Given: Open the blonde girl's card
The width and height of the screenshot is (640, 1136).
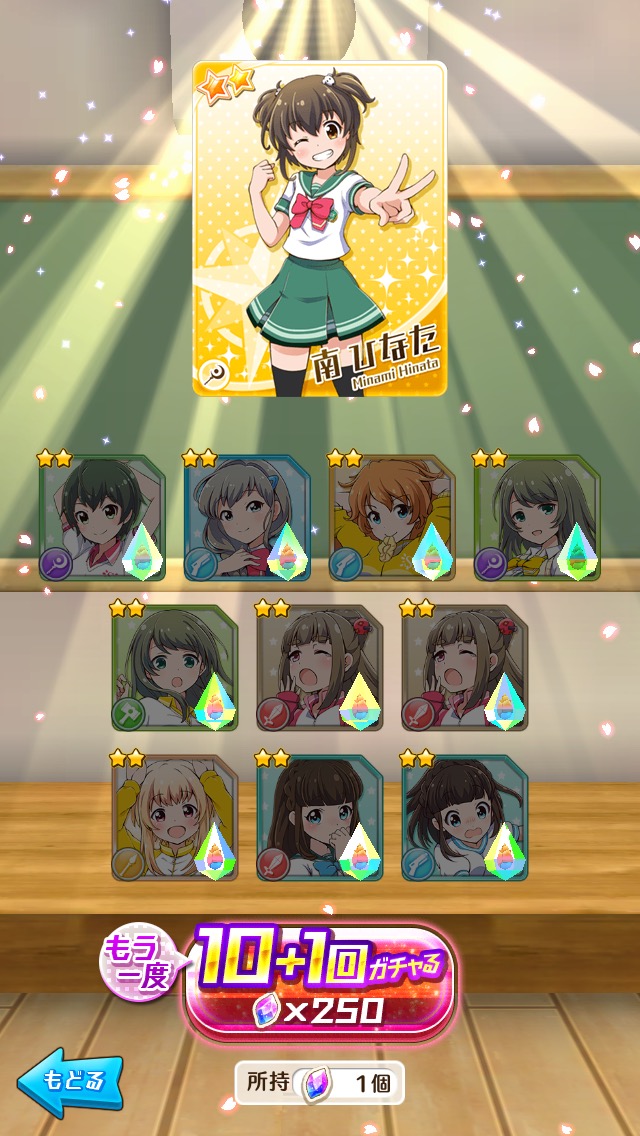Looking at the screenshot, I should pos(174,817).
